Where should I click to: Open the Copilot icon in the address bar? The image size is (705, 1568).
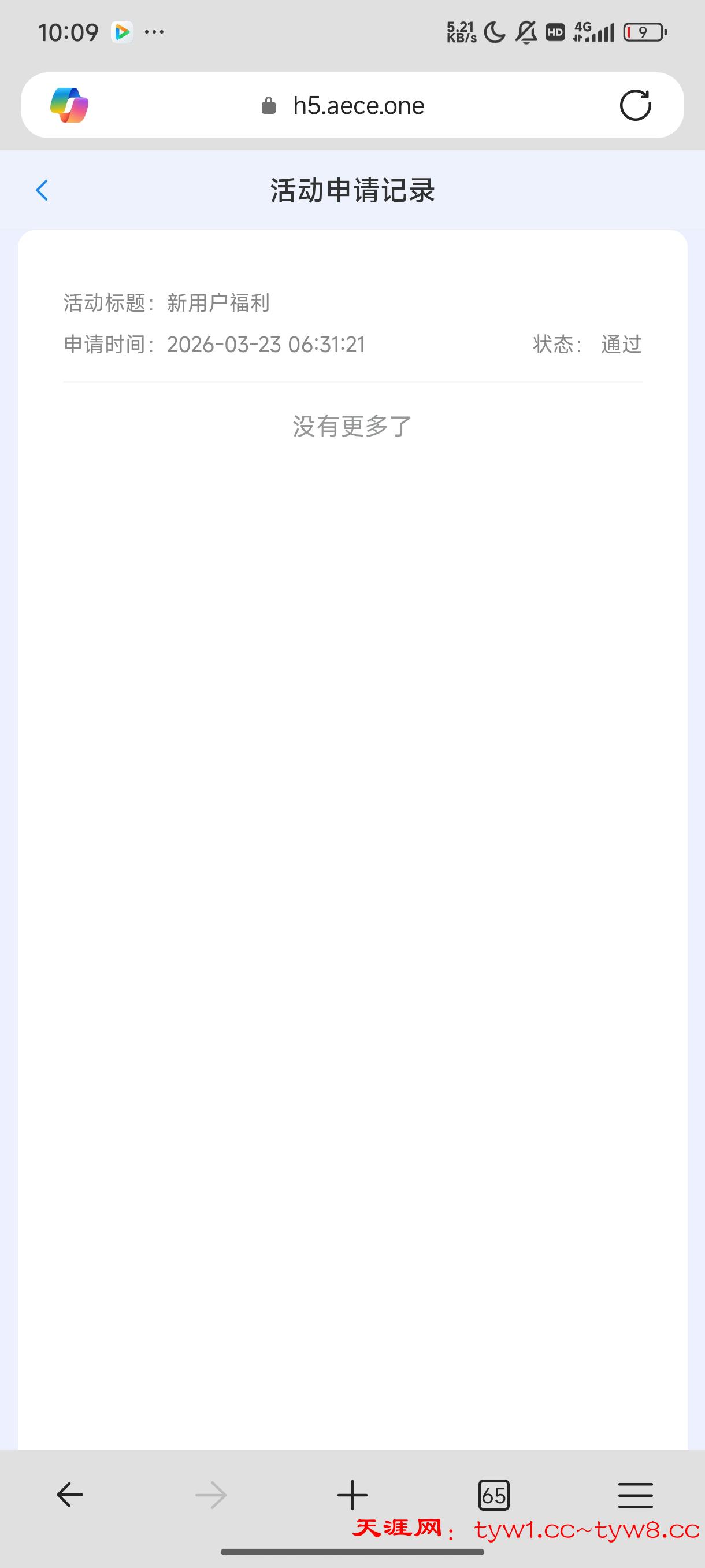pos(69,105)
